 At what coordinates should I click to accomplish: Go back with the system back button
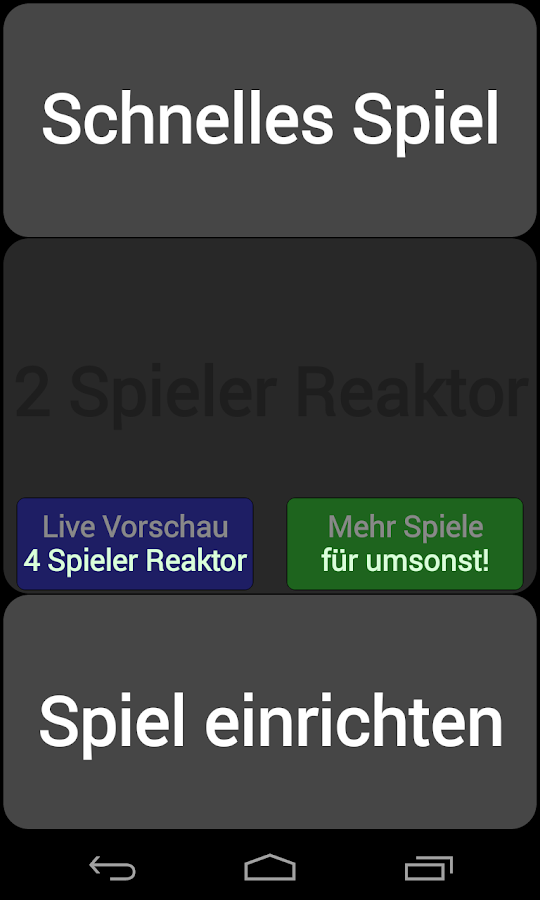click(112, 867)
